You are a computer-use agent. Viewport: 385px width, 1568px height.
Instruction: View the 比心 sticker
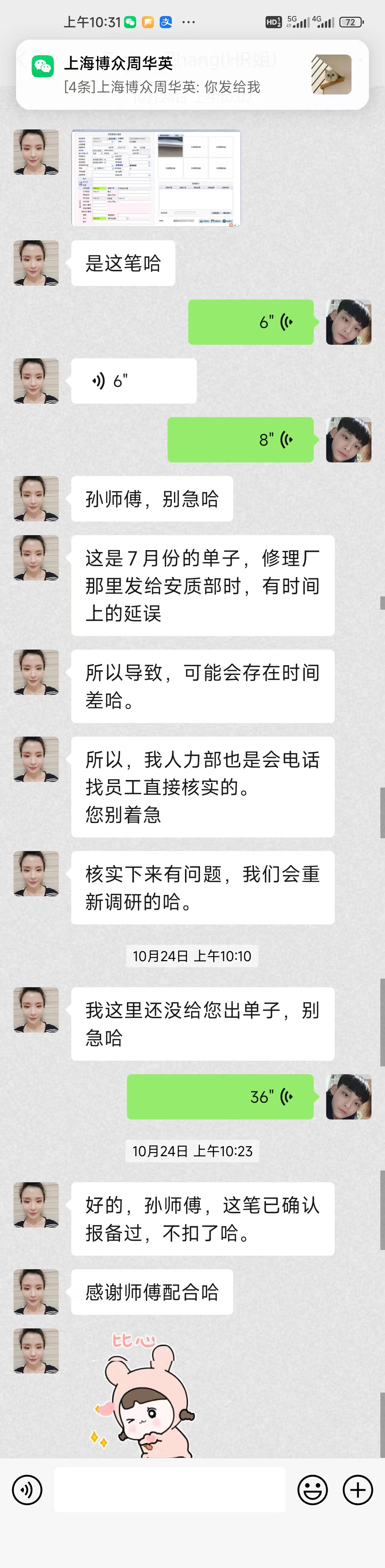click(x=145, y=1394)
